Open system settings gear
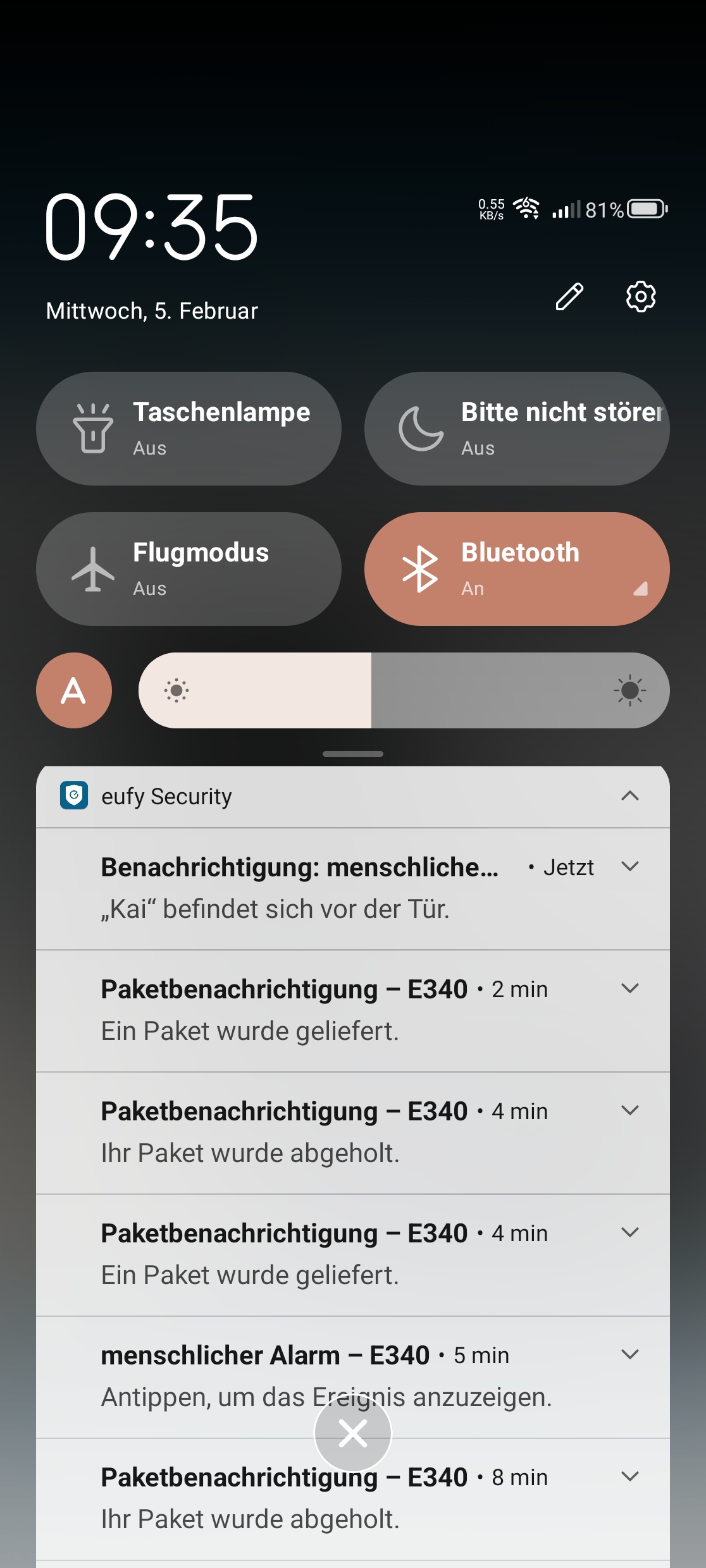Screen dimensions: 706x1568 click(641, 297)
